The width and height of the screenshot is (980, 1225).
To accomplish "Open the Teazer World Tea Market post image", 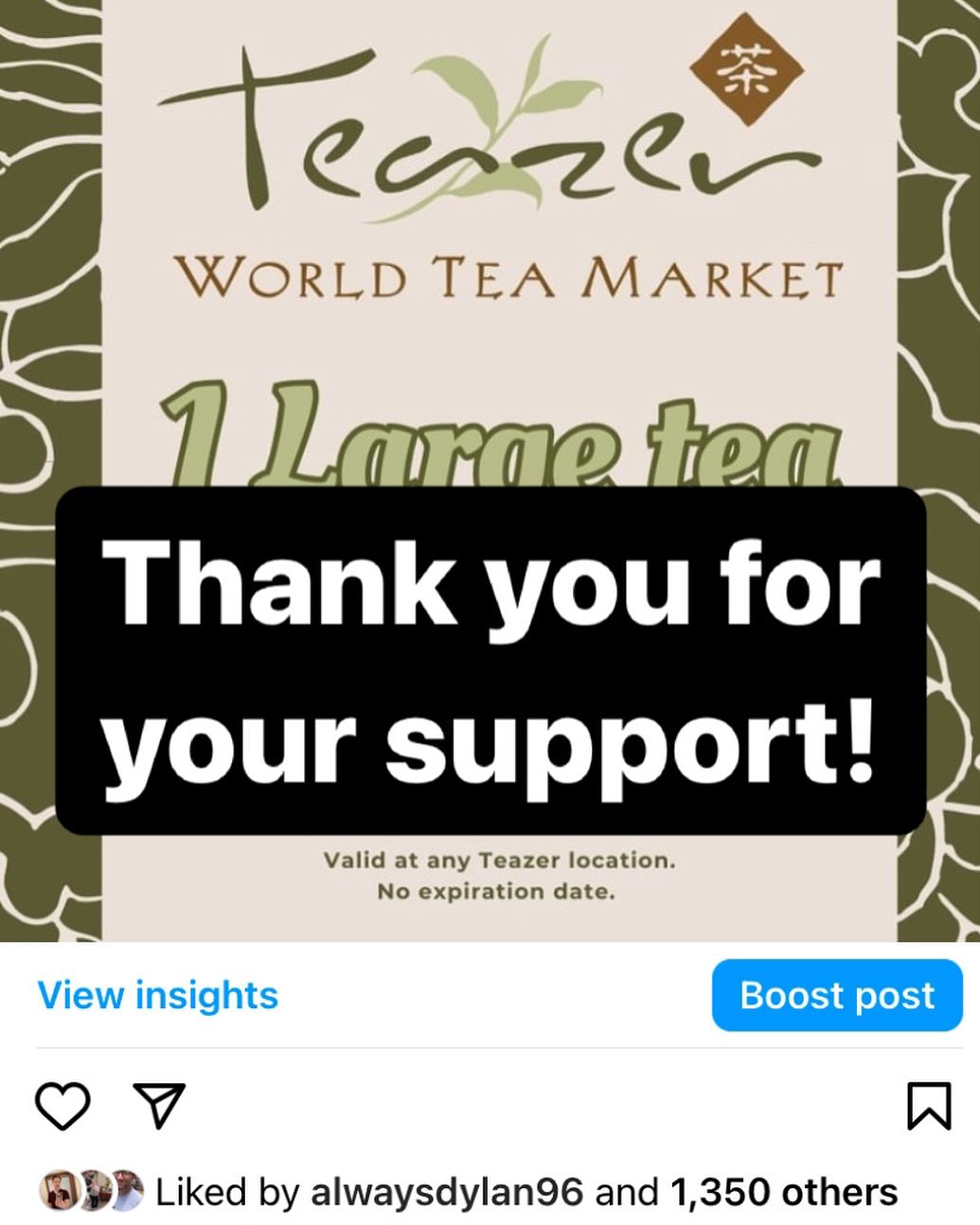I will click(x=490, y=284).
